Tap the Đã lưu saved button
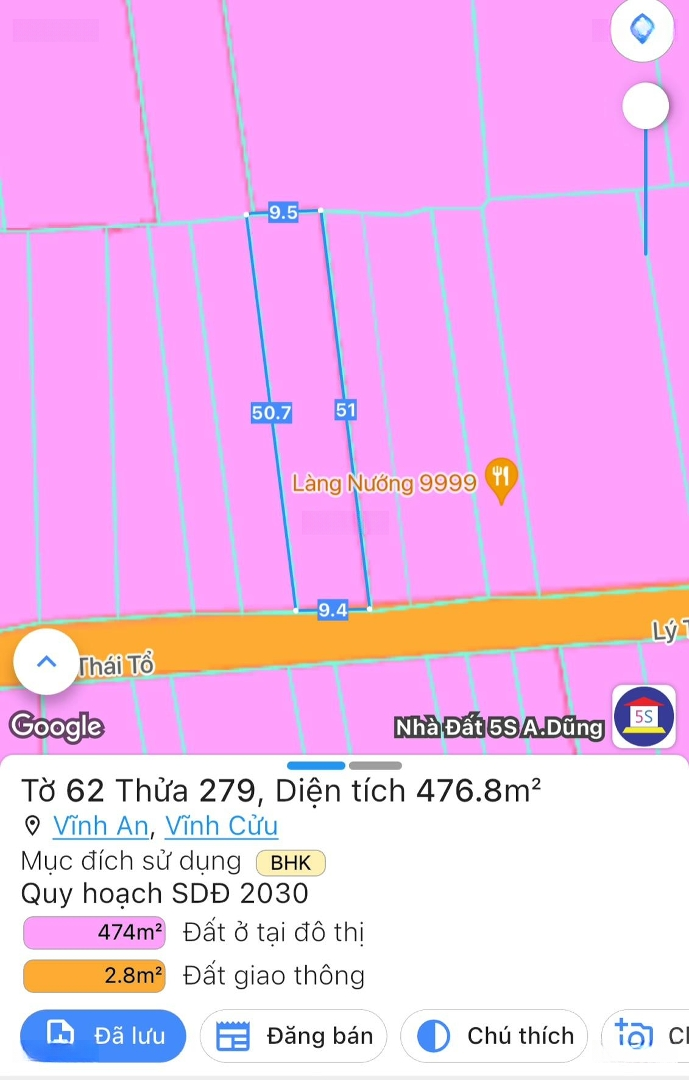 (x=104, y=1035)
